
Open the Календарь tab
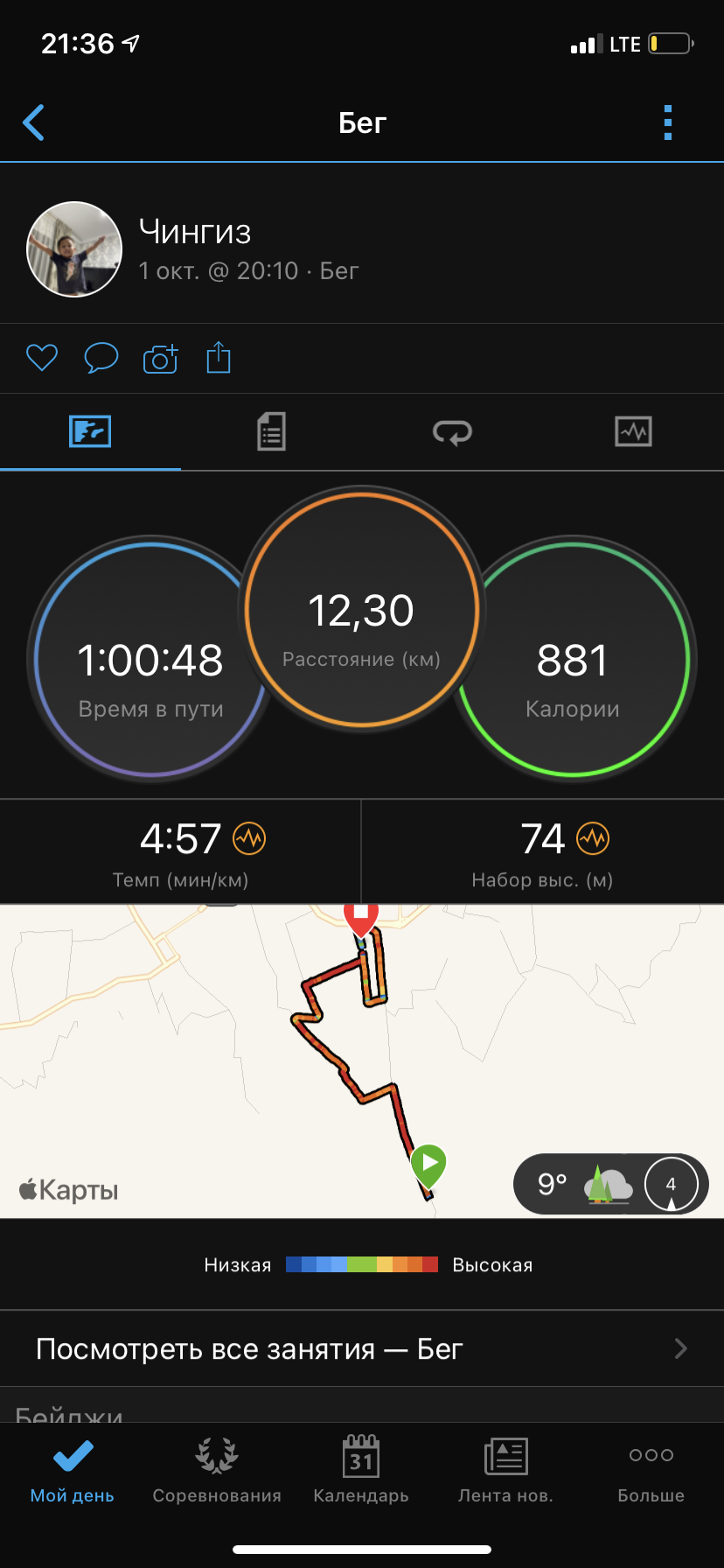coord(361,1470)
